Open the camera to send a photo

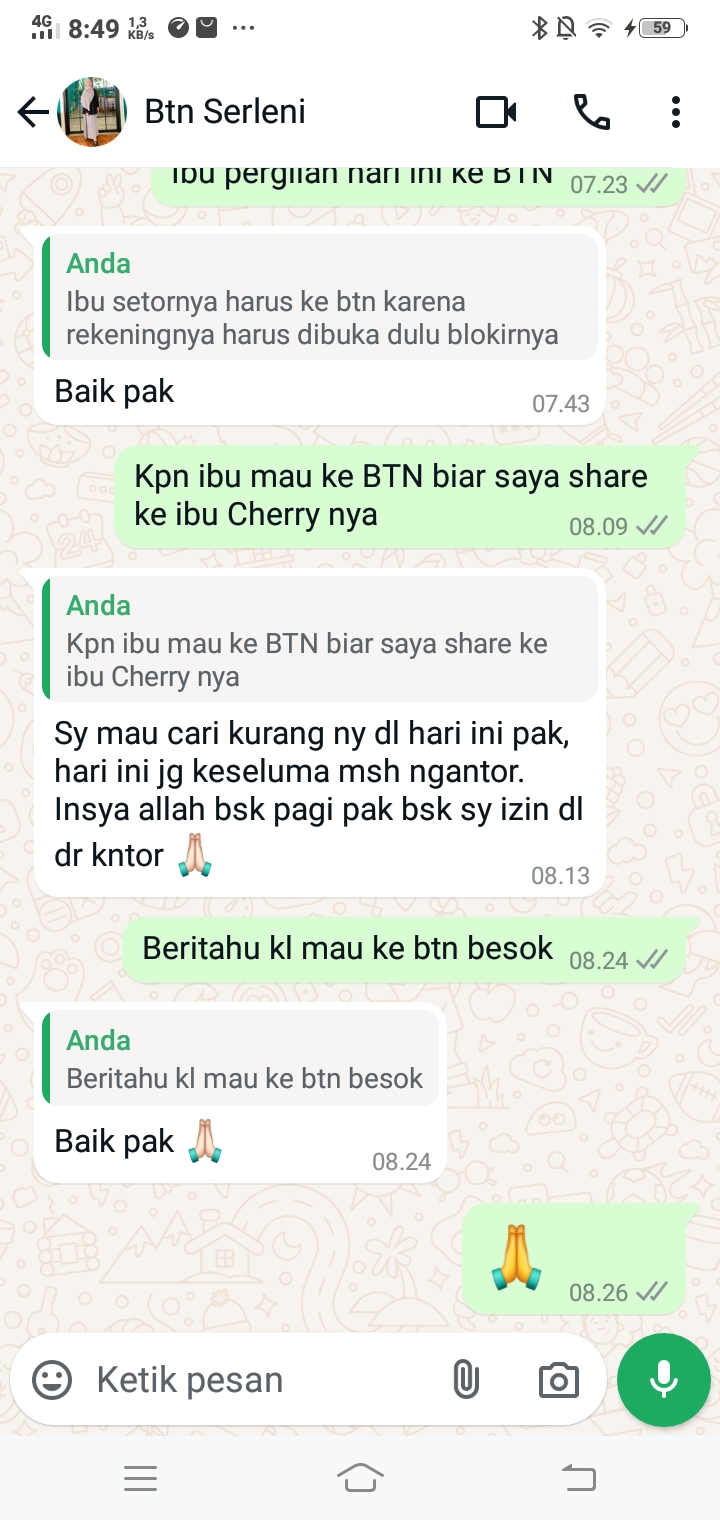[558, 1381]
